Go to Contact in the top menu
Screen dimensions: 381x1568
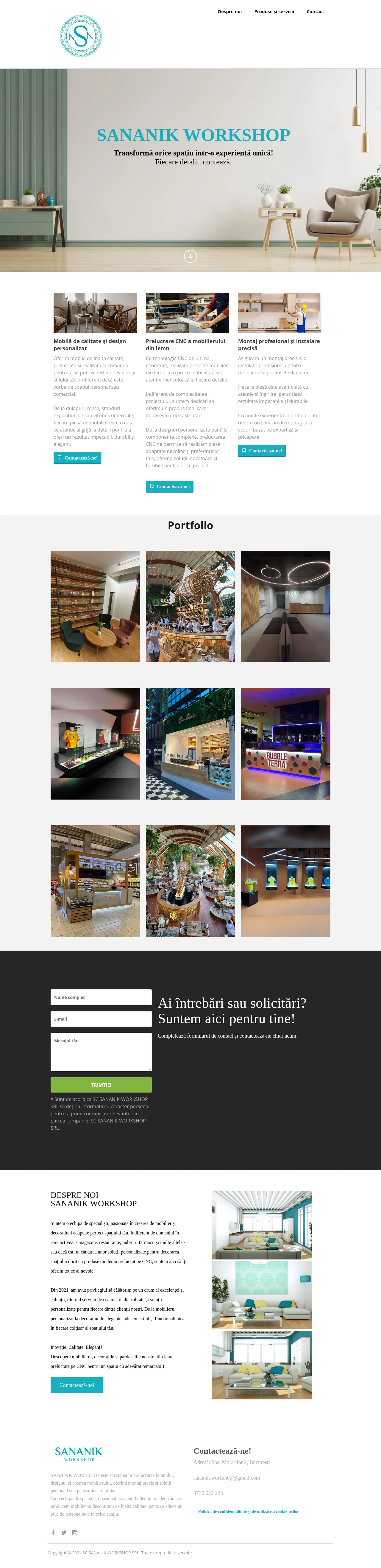[x=315, y=12]
